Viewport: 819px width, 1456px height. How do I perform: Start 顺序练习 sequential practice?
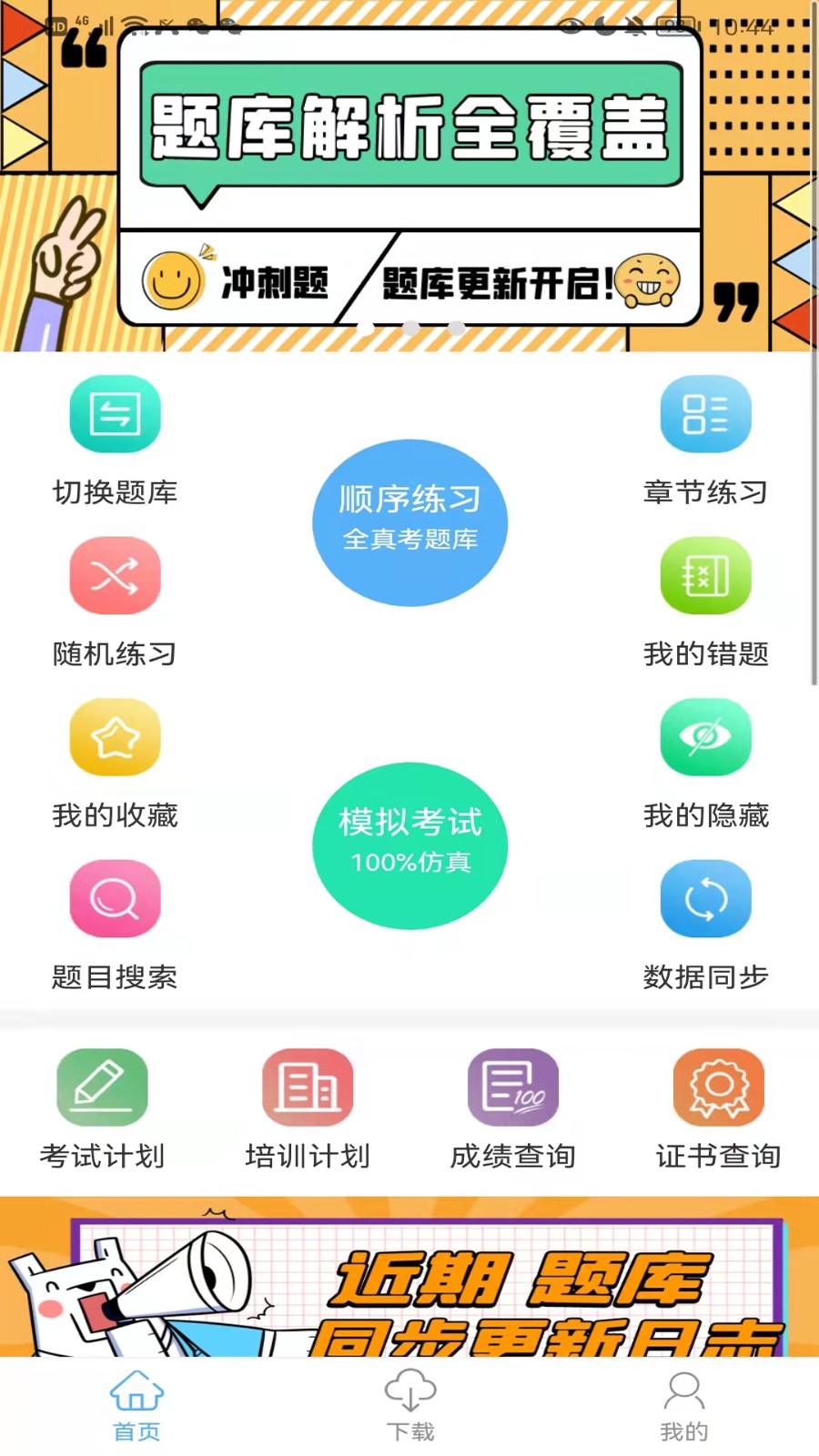(x=409, y=521)
